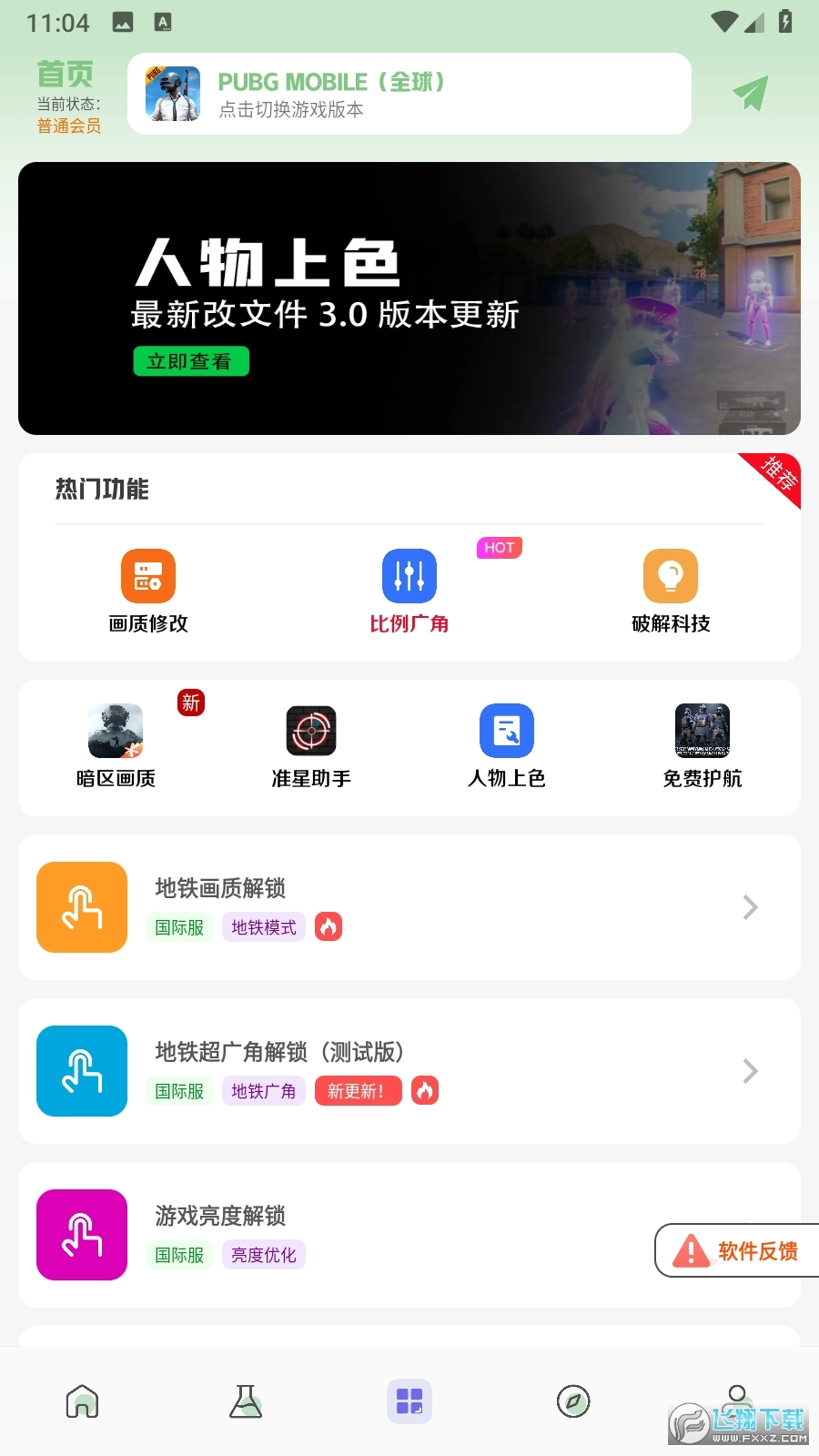Expand the 地铁画质解锁 entry via chevron
The image size is (819, 1456).
click(x=749, y=907)
